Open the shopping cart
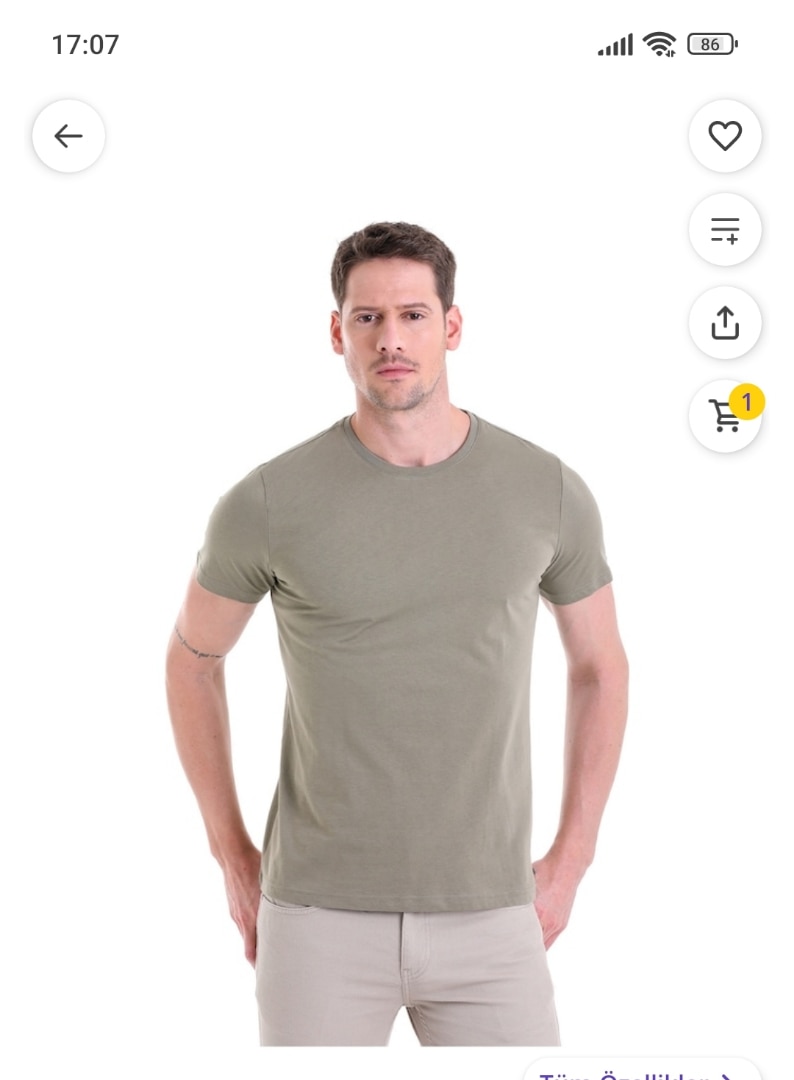The image size is (794, 1080). point(725,415)
